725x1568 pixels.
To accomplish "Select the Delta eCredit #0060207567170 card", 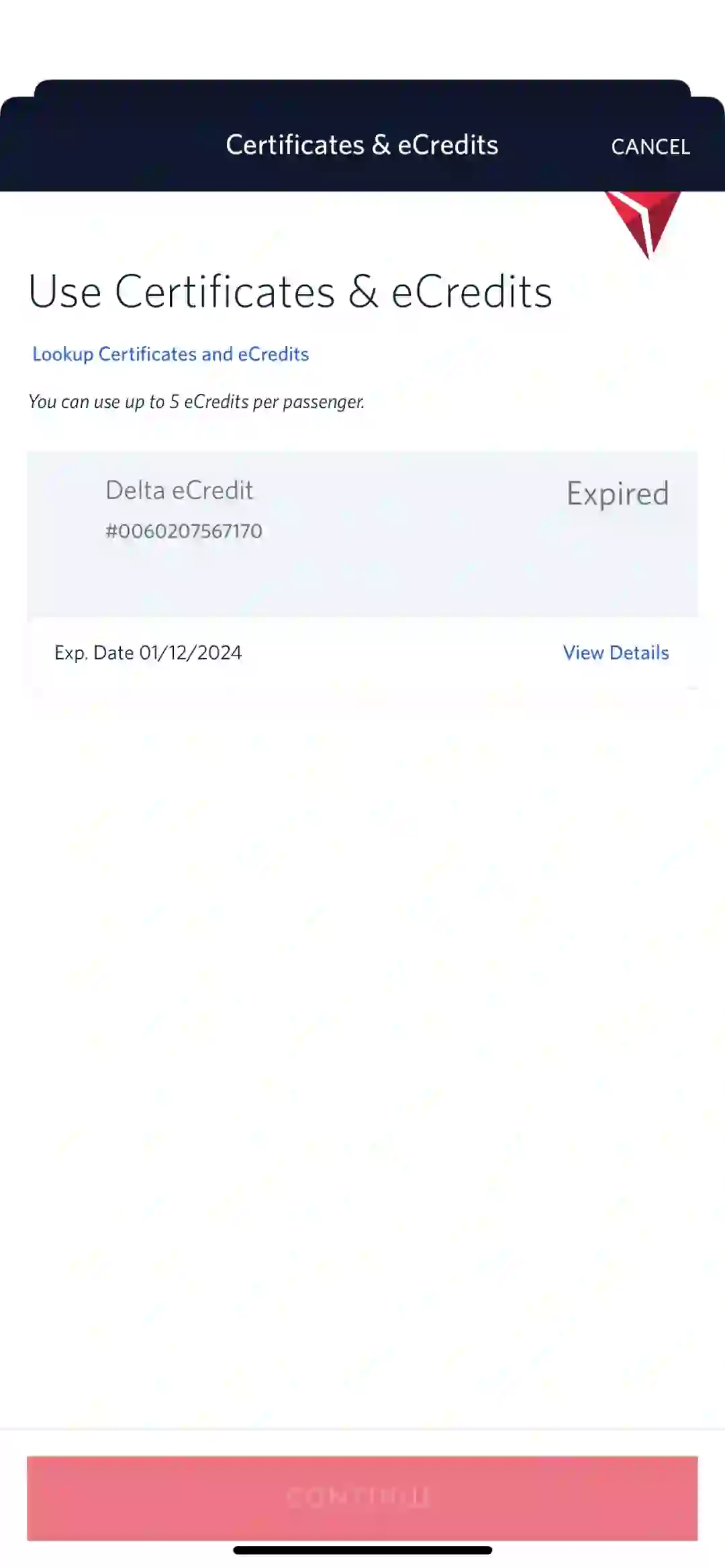I will 362,533.
